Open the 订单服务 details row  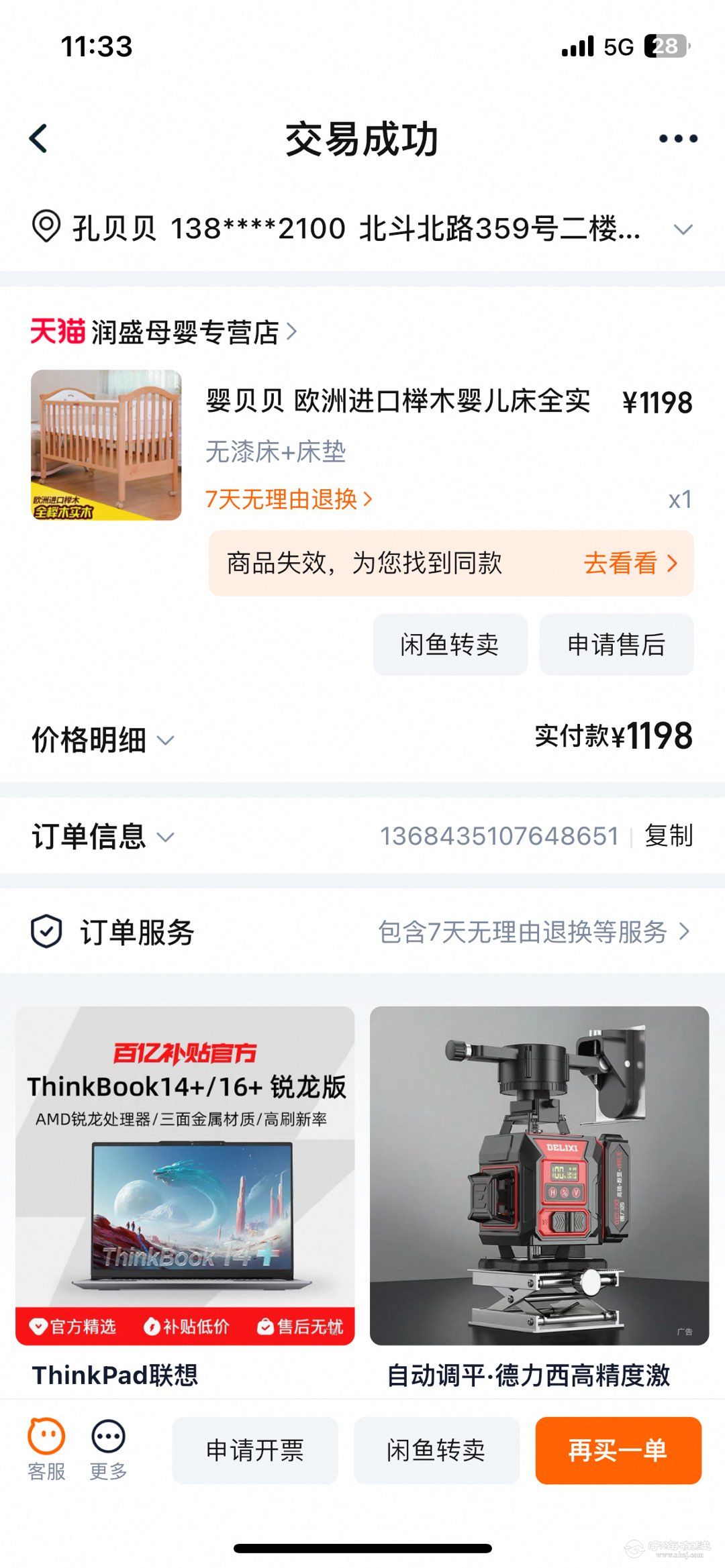(x=362, y=932)
